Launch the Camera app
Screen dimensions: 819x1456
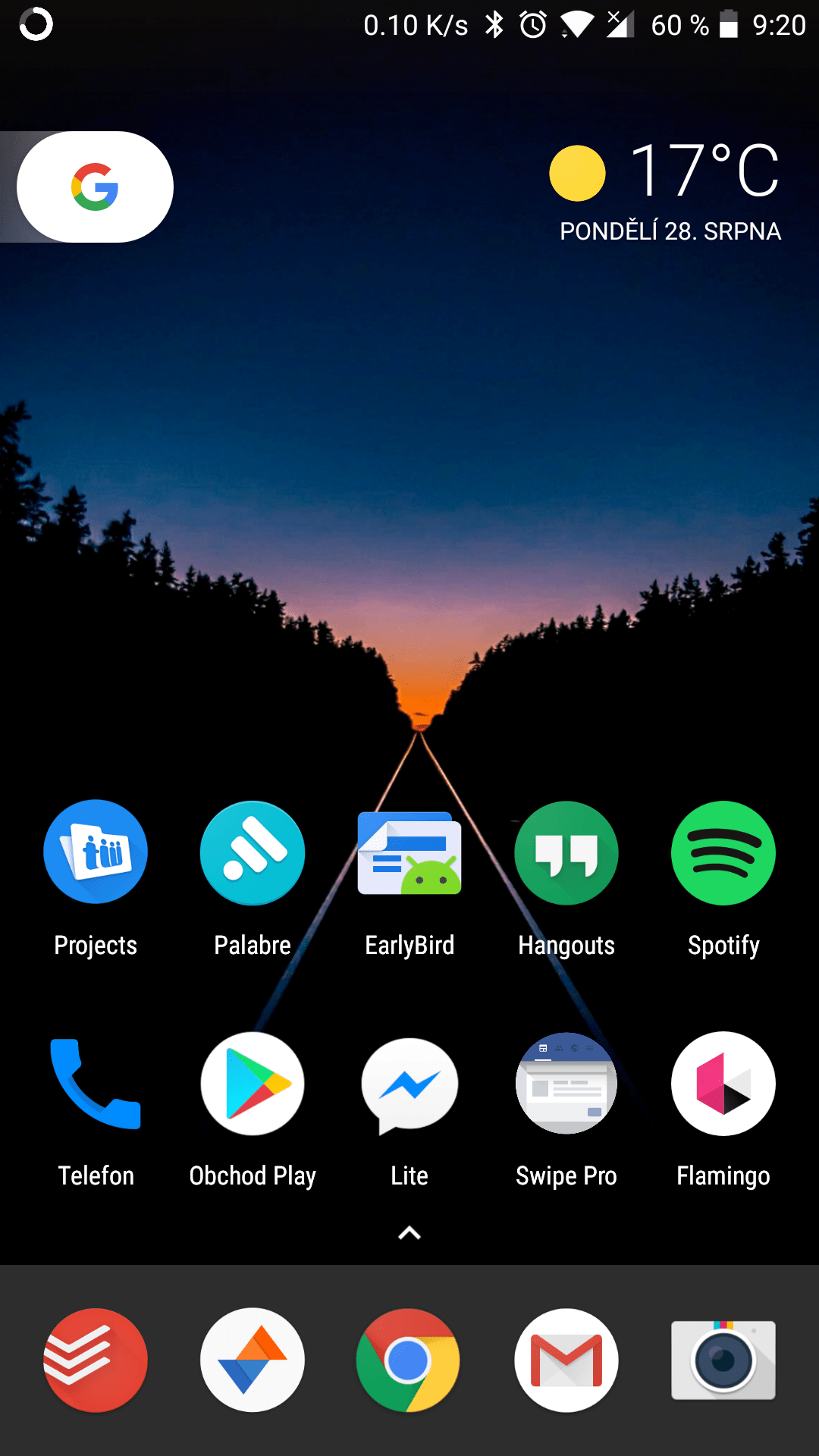tap(723, 1358)
